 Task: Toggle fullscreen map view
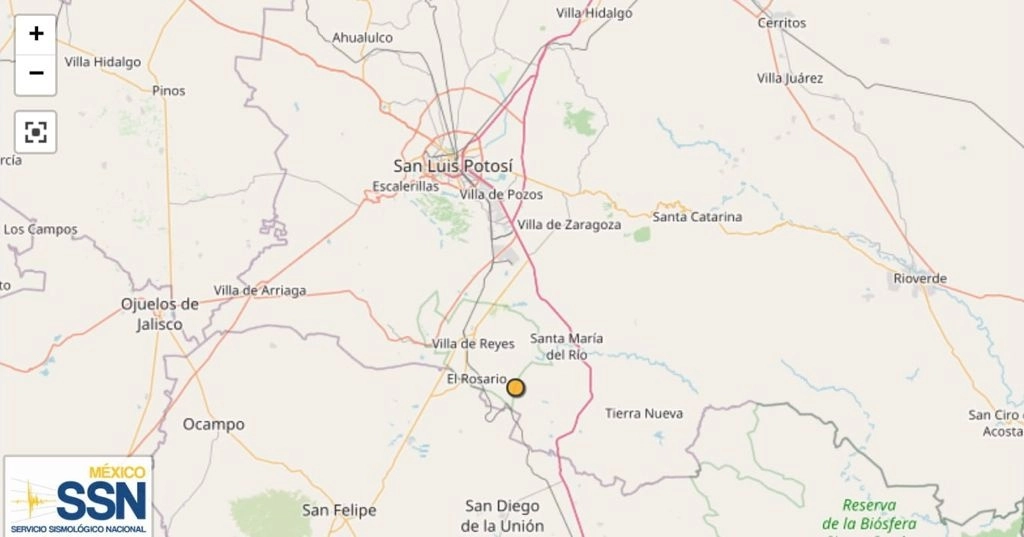click(x=36, y=132)
